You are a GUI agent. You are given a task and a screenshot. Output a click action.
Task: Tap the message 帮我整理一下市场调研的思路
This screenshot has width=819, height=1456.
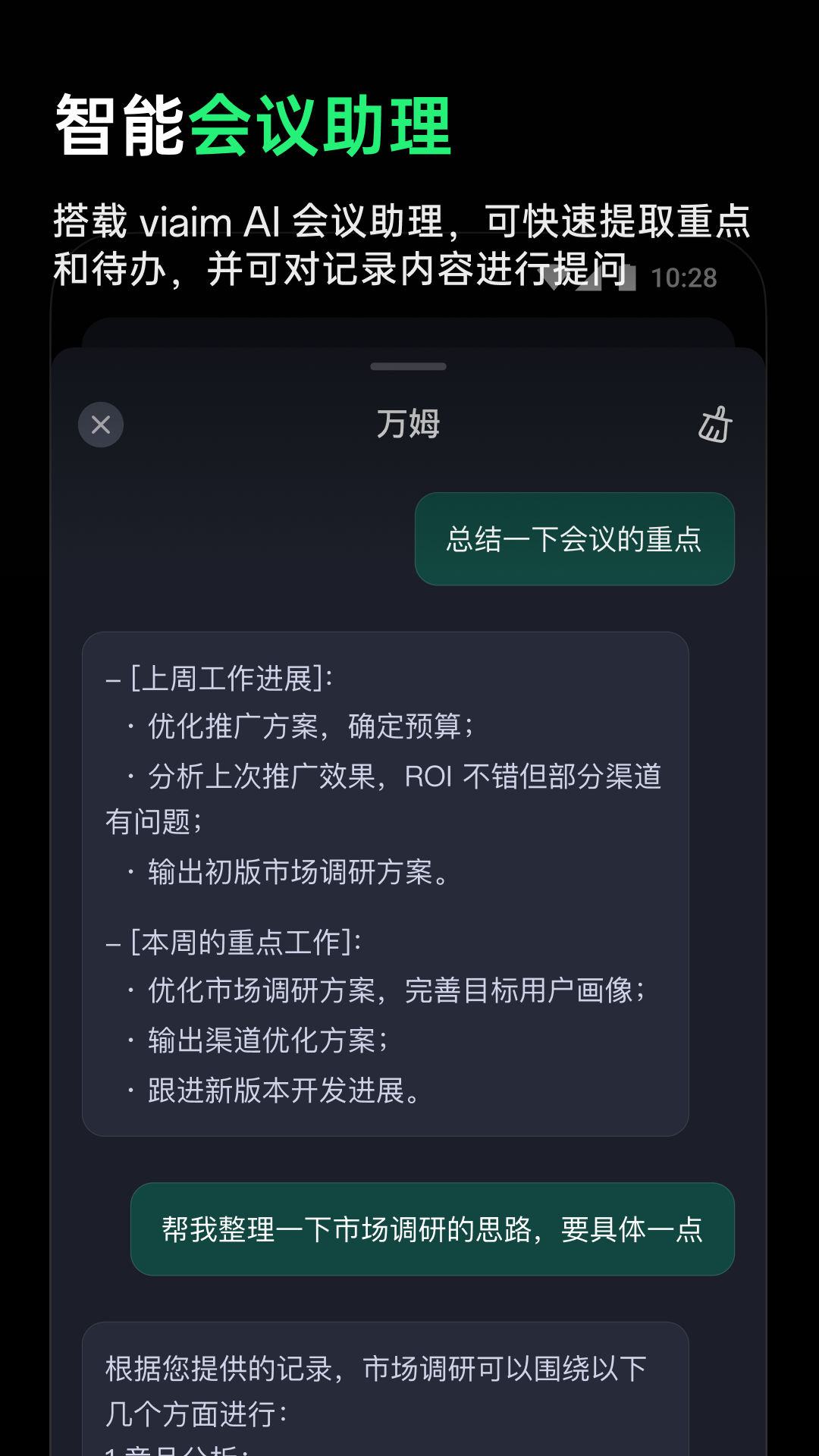(433, 1230)
